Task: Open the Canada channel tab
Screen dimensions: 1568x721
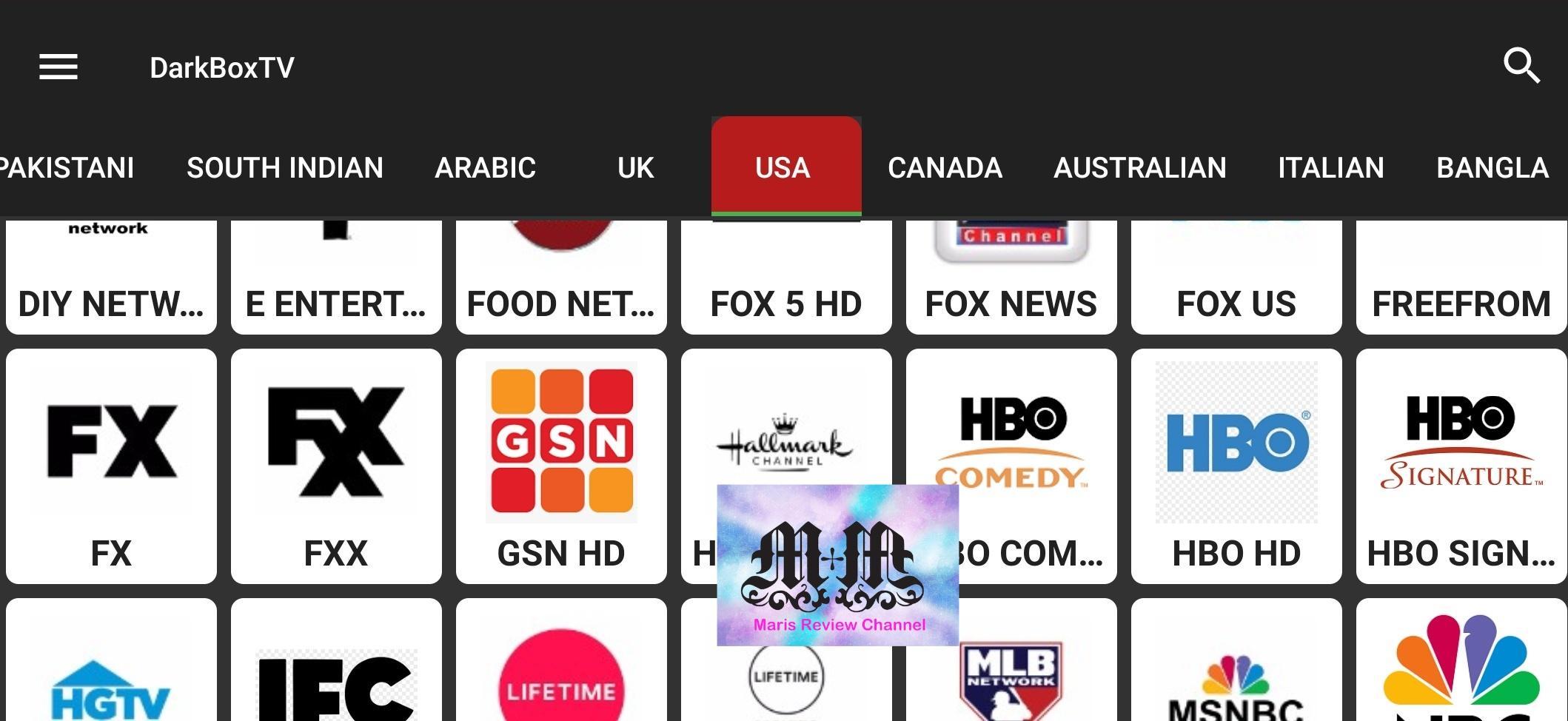Action: click(x=945, y=168)
